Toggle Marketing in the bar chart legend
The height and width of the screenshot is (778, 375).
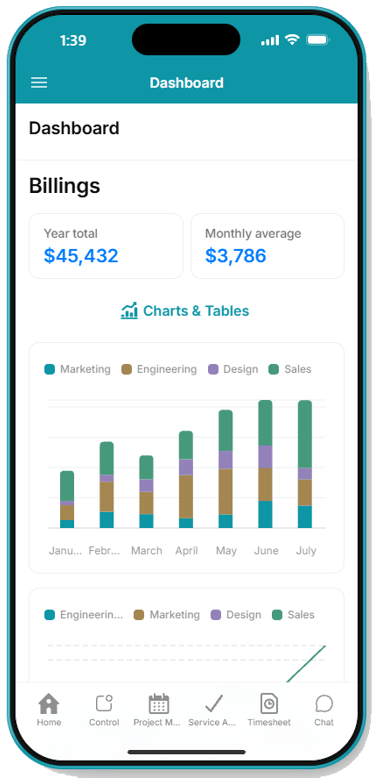(x=77, y=369)
